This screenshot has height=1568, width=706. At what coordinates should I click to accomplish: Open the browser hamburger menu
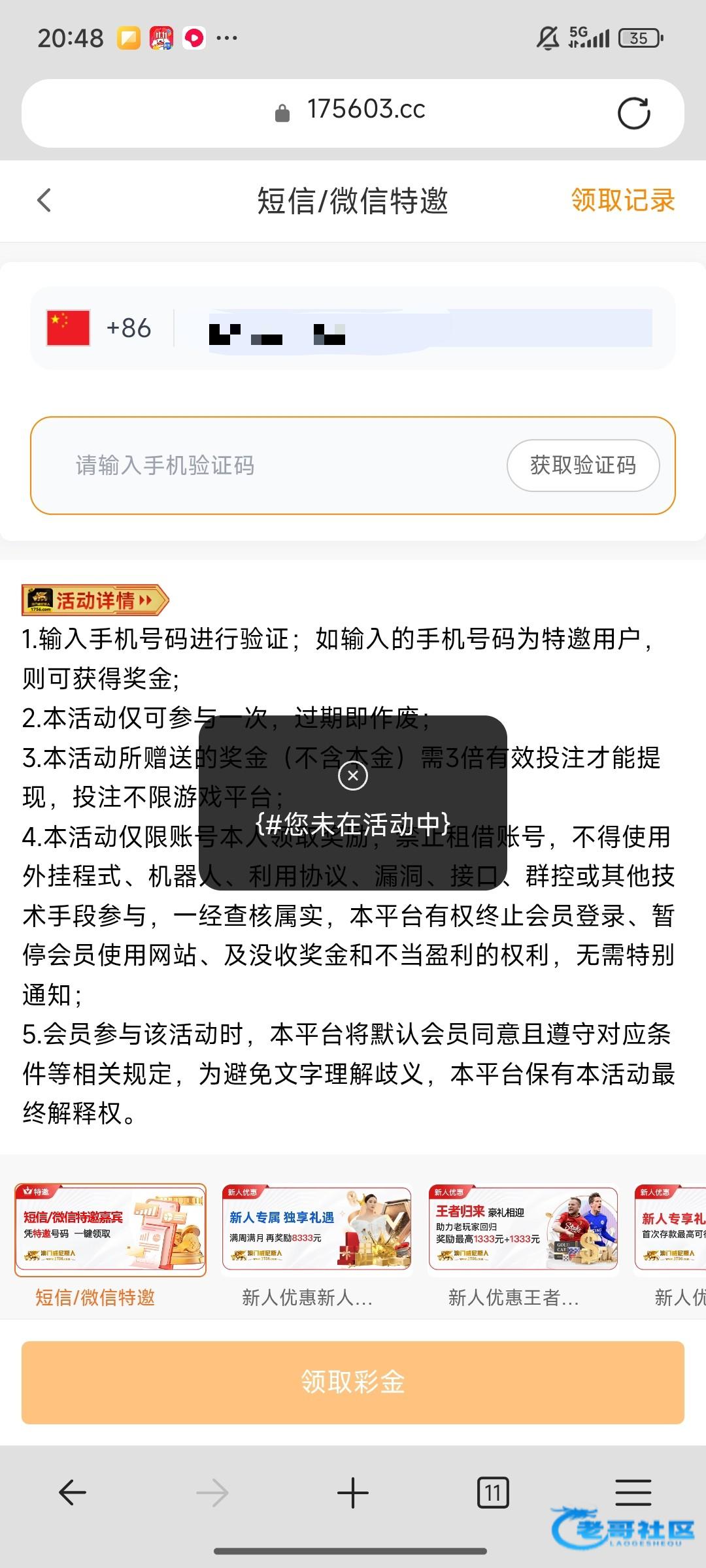[x=633, y=1493]
